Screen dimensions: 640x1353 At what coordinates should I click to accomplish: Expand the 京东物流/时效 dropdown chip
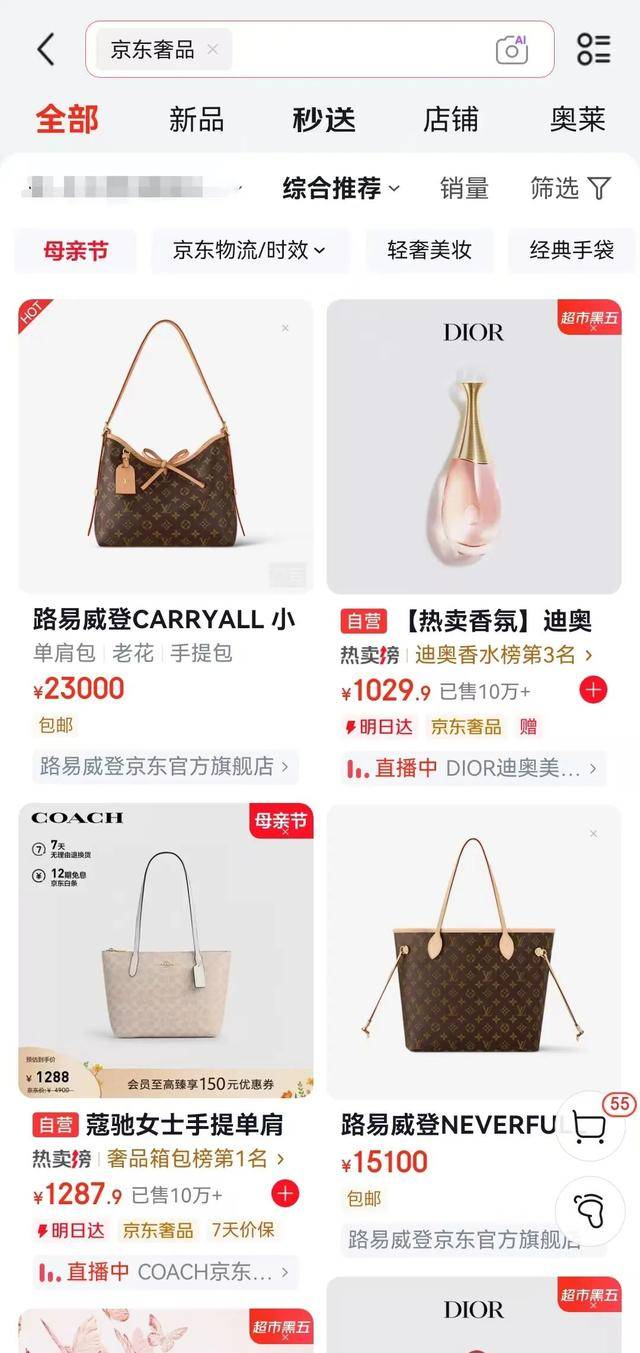251,250
